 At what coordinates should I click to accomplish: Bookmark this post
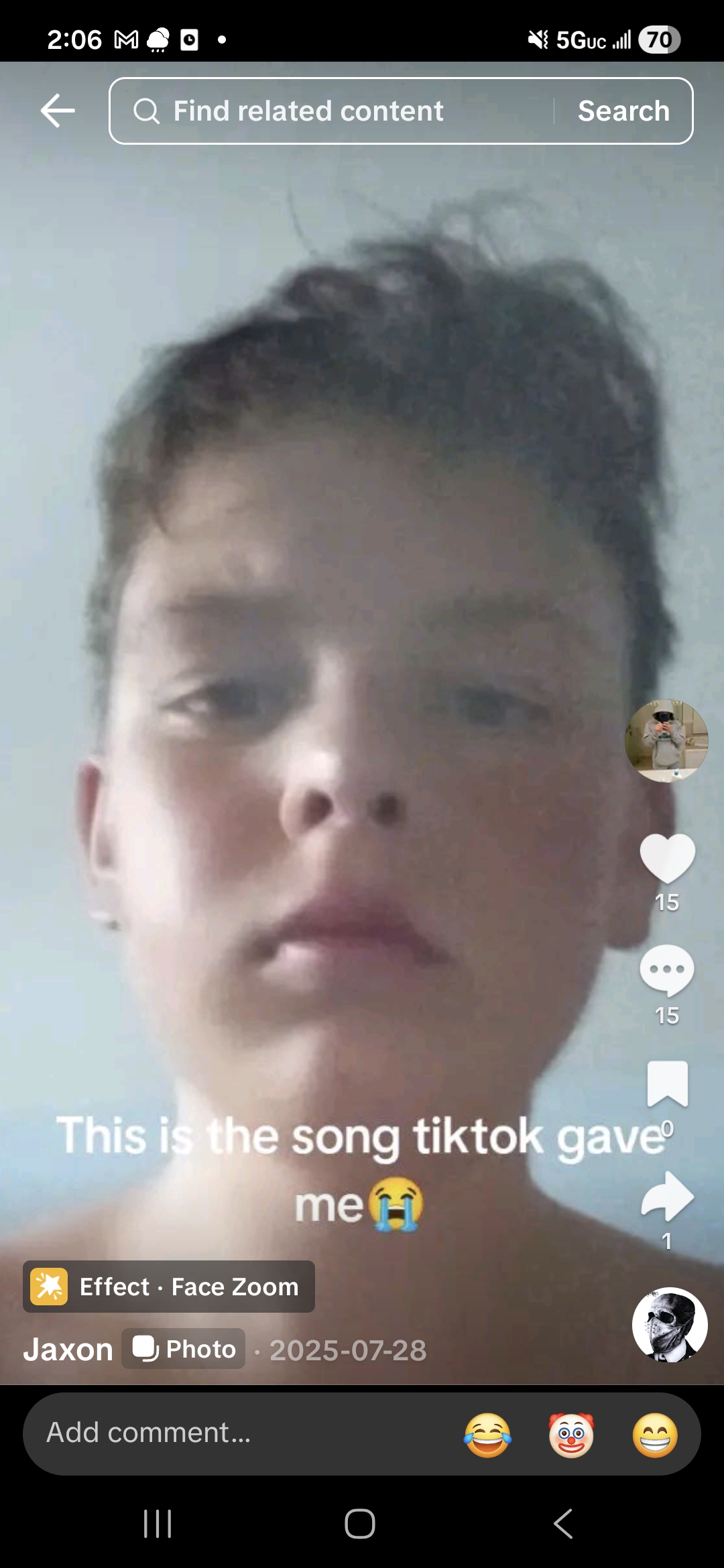[667, 1084]
